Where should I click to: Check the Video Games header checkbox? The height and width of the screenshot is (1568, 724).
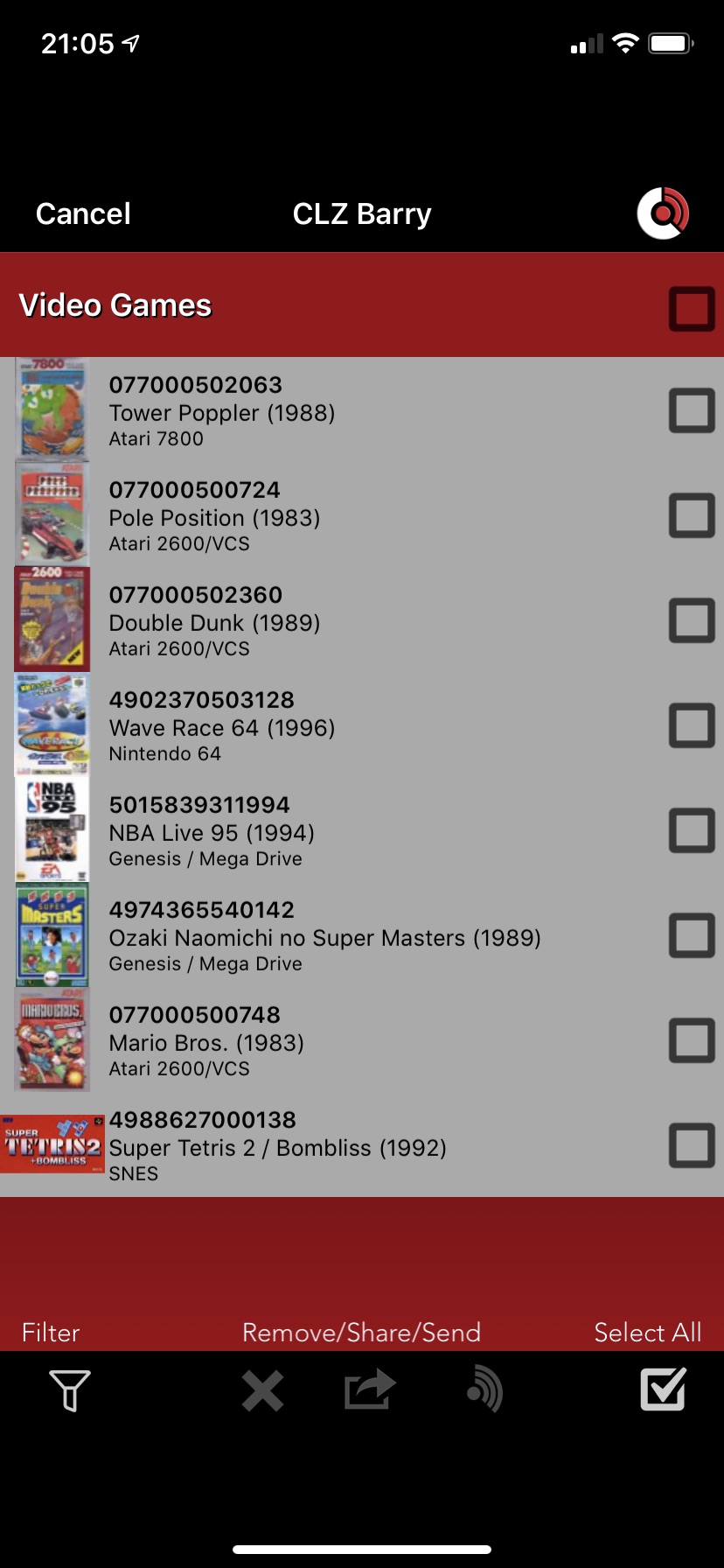point(692,308)
